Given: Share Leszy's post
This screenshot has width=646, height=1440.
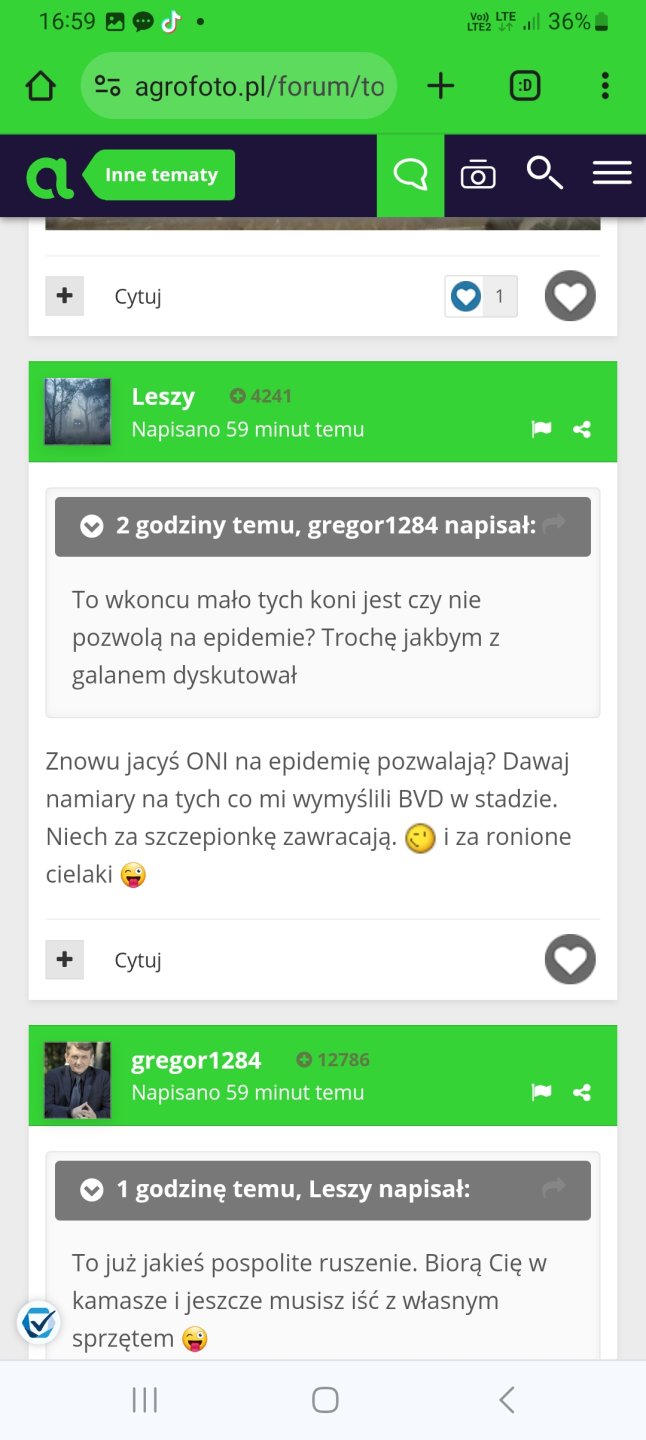Looking at the screenshot, I should coord(582,429).
